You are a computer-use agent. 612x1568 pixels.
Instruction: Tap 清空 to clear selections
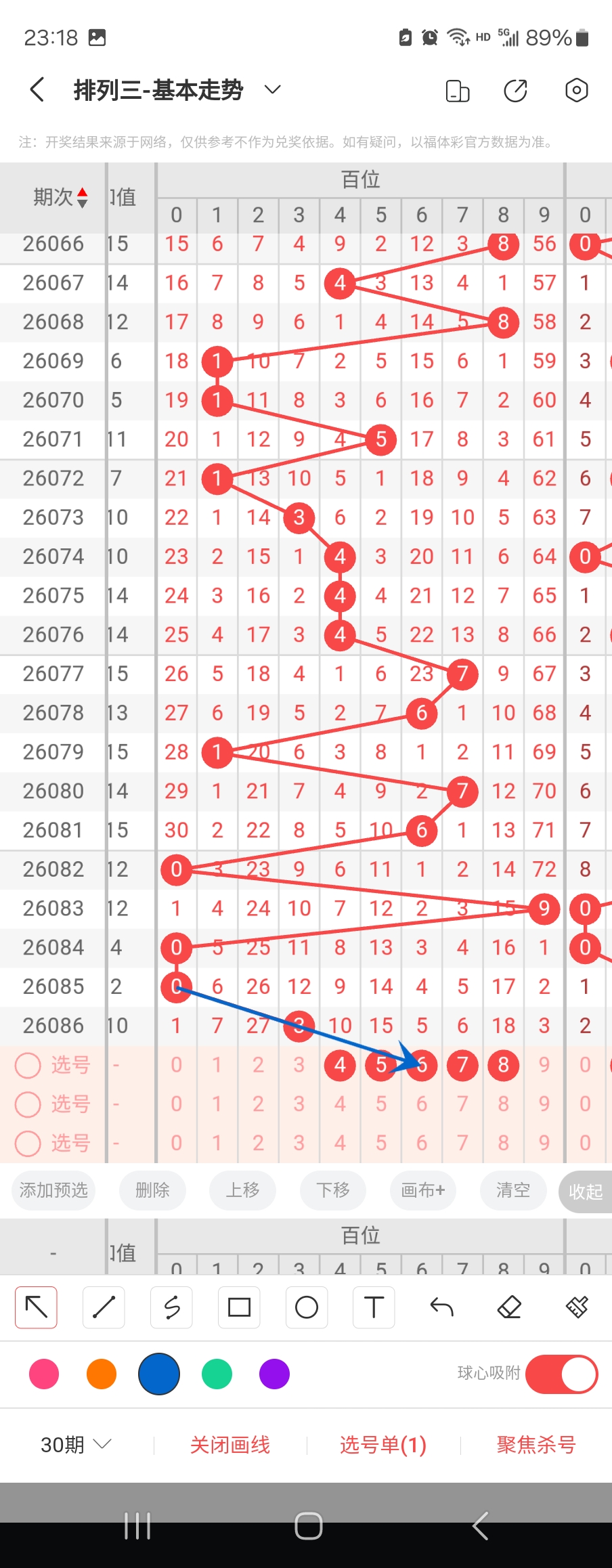[x=512, y=1190]
